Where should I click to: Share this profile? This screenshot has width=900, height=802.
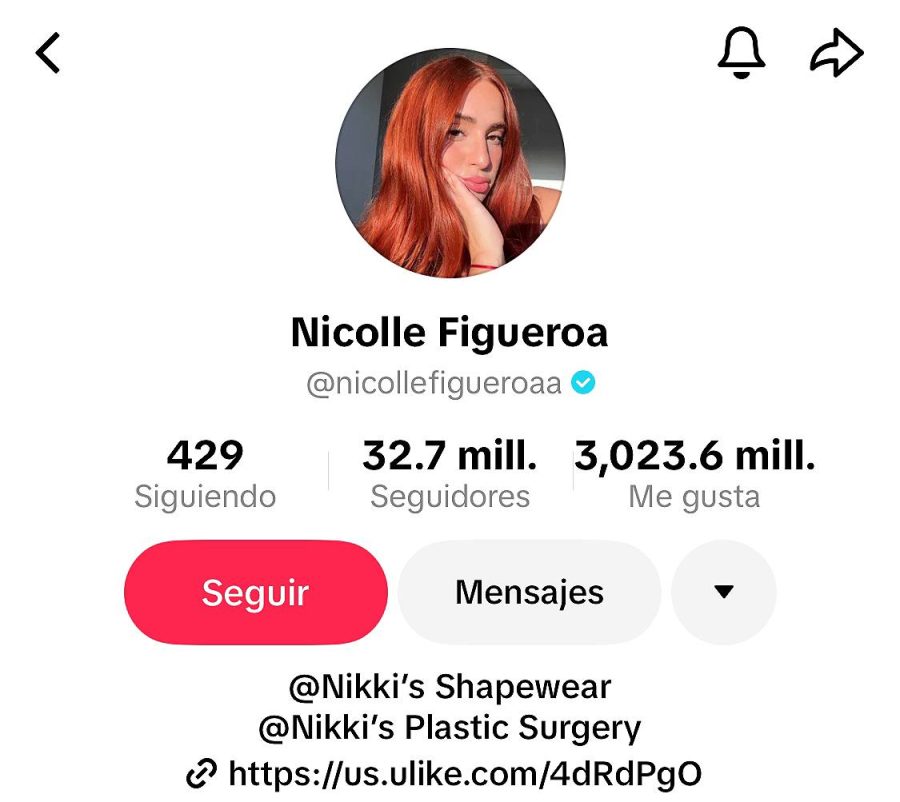tap(835, 53)
